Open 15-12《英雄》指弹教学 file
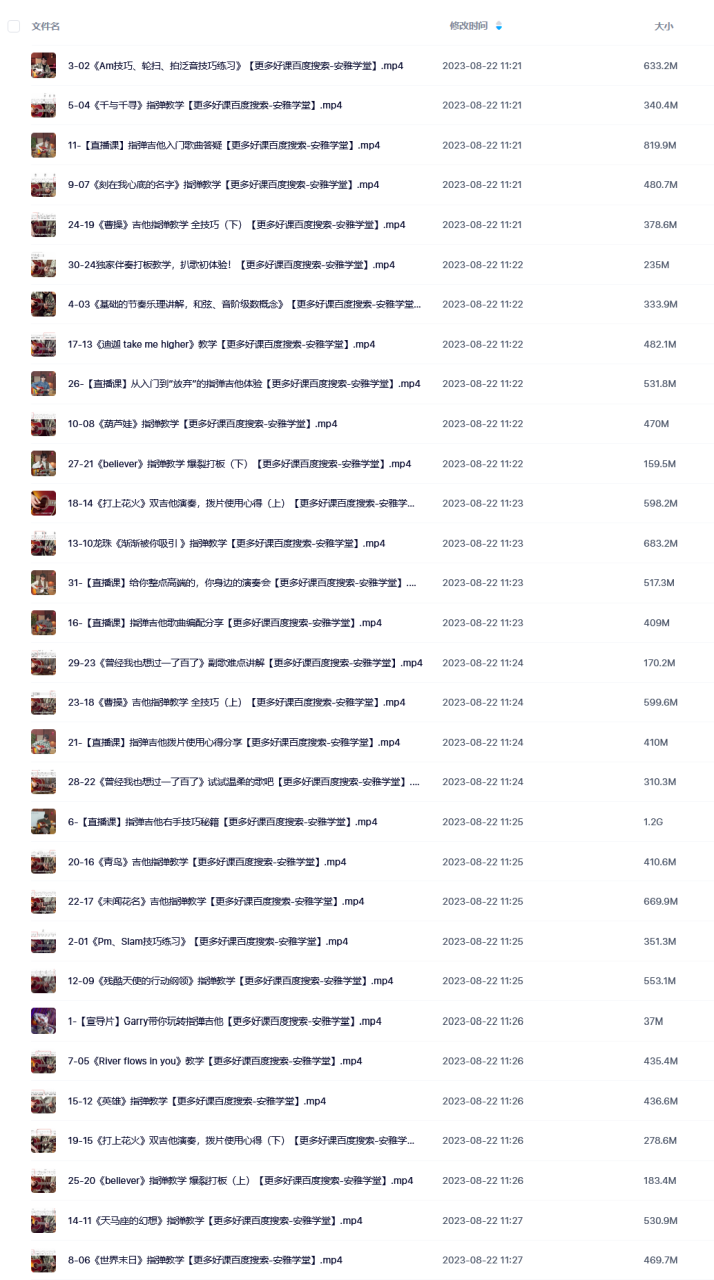Image resolution: width=714 pixels, height=1280 pixels. coord(196,1101)
